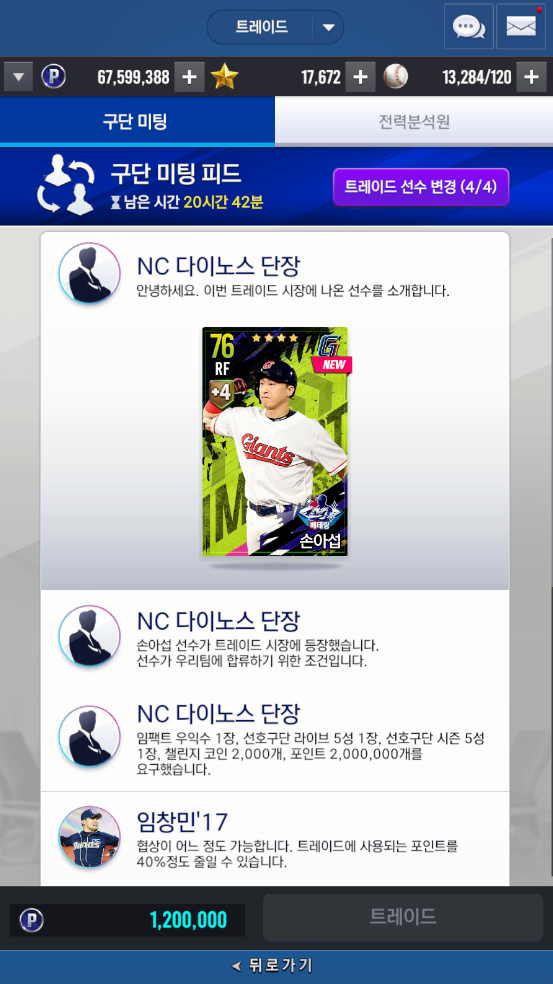This screenshot has width=553, height=984.
Task: Tap the 트레이드 button at the bottom
Action: [402, 917]
